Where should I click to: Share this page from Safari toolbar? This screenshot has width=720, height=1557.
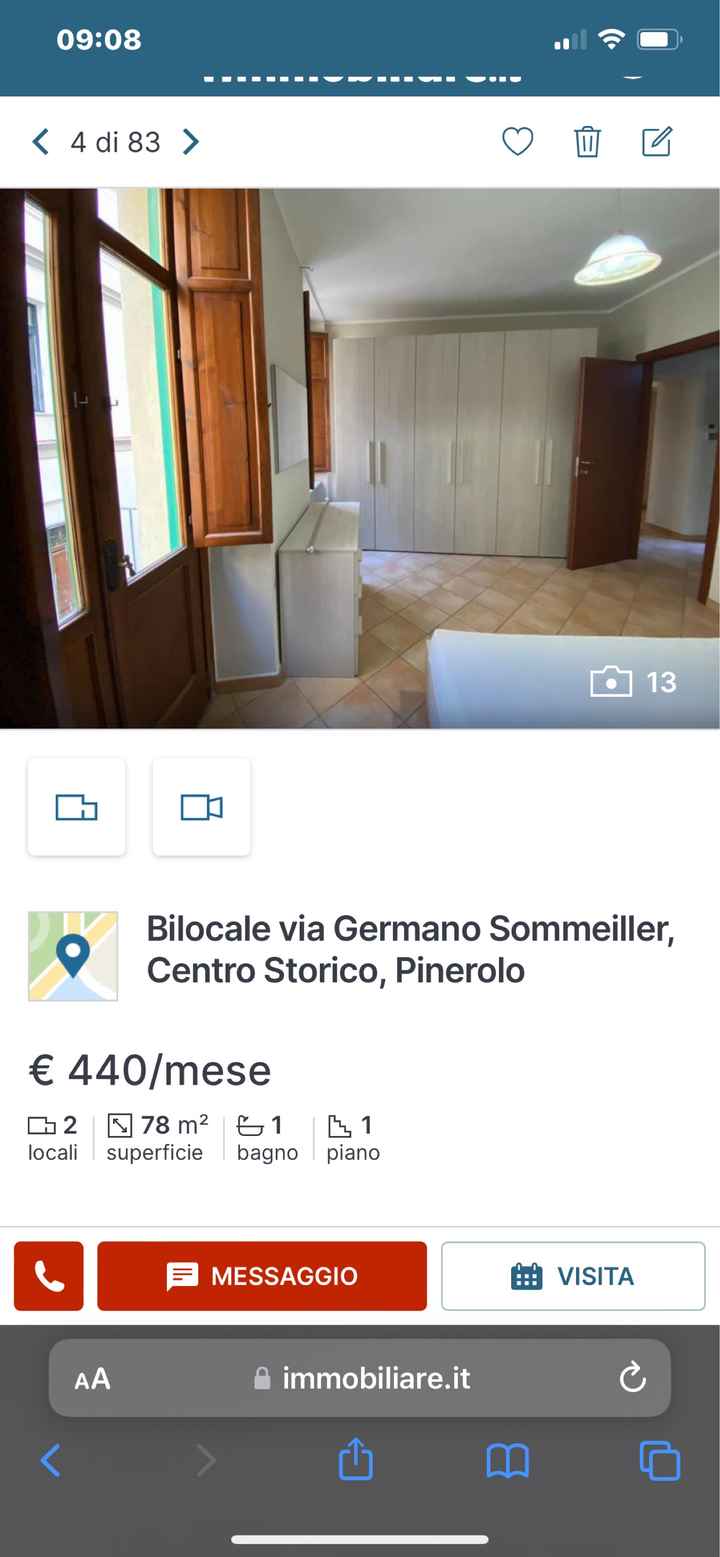[x=355, y=1461]
